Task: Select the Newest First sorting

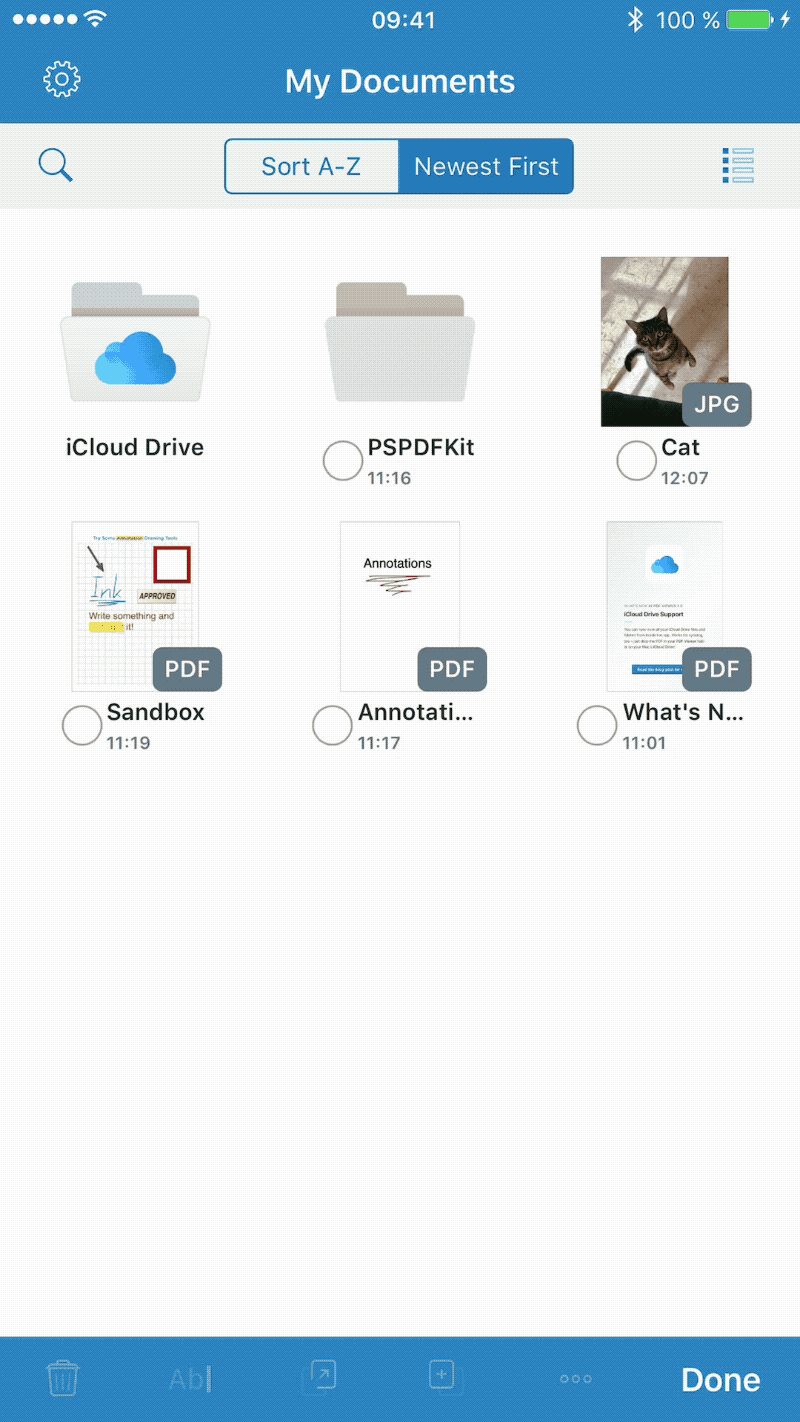Action: coord(486,166)
